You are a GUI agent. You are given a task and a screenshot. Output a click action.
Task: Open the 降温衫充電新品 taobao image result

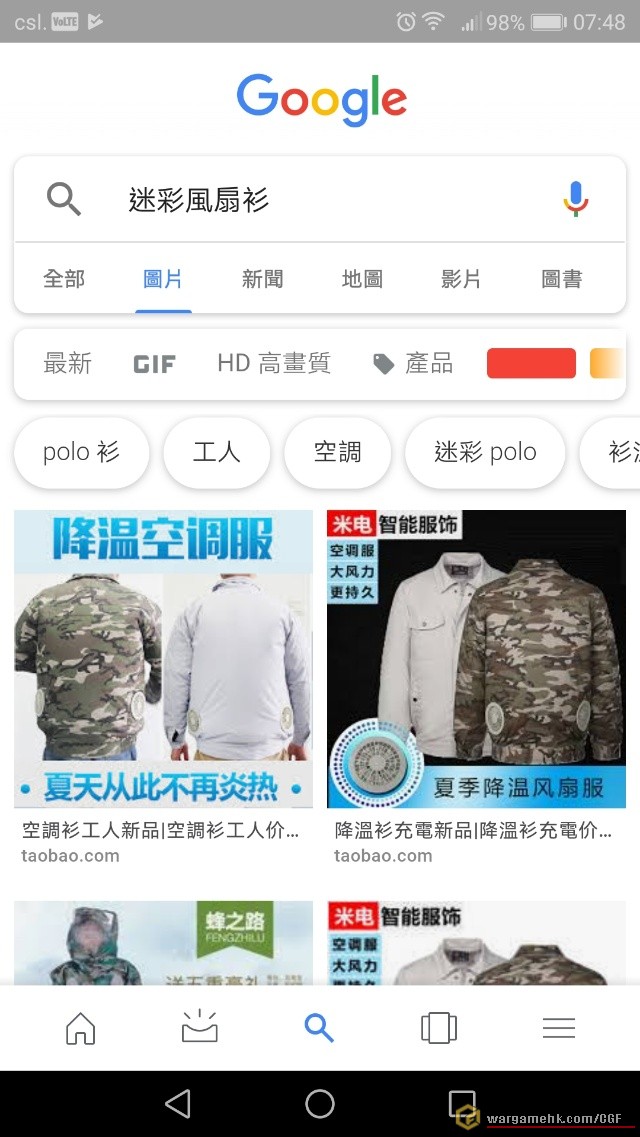476,660
